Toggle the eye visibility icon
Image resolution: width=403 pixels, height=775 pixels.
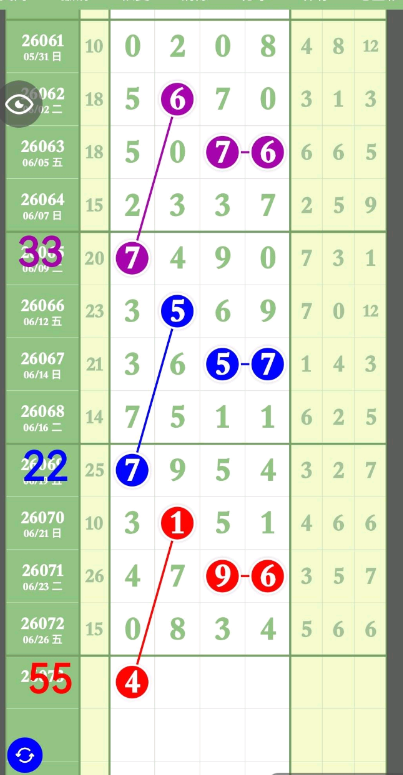click(19, 104)
